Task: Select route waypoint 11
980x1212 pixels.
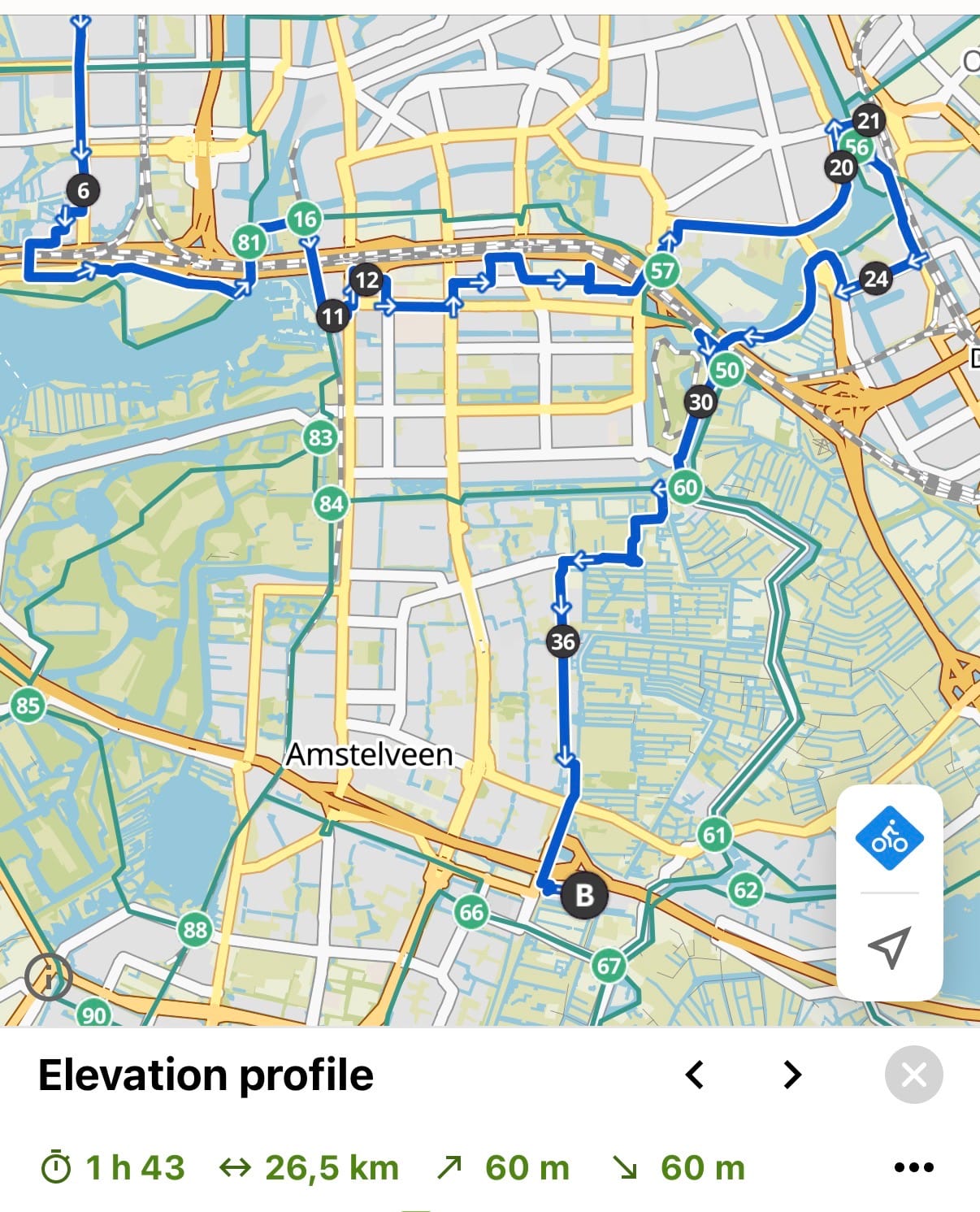Action: (x=332, y=315)
